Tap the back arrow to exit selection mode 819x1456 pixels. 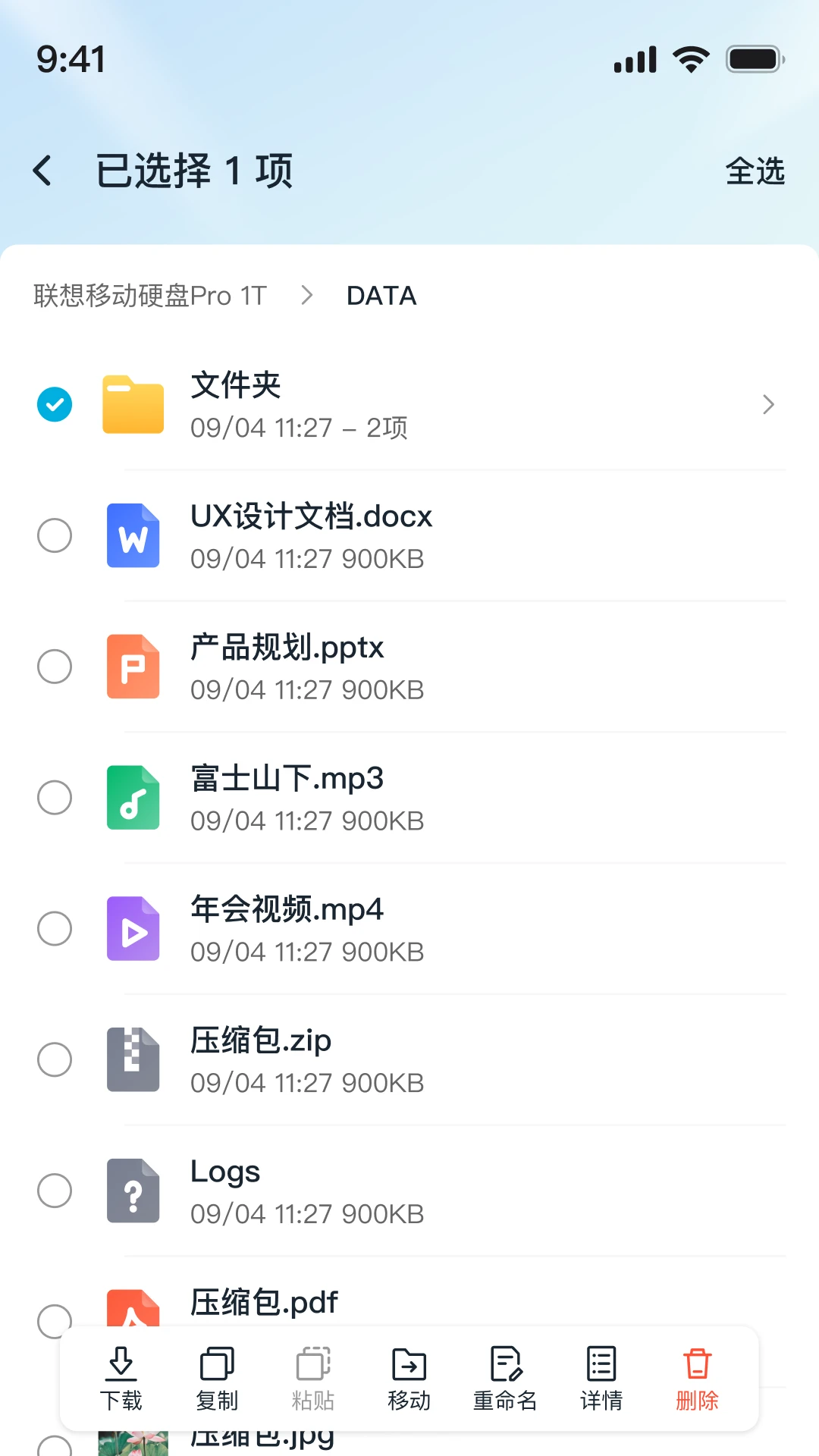(x=42, y=170)
